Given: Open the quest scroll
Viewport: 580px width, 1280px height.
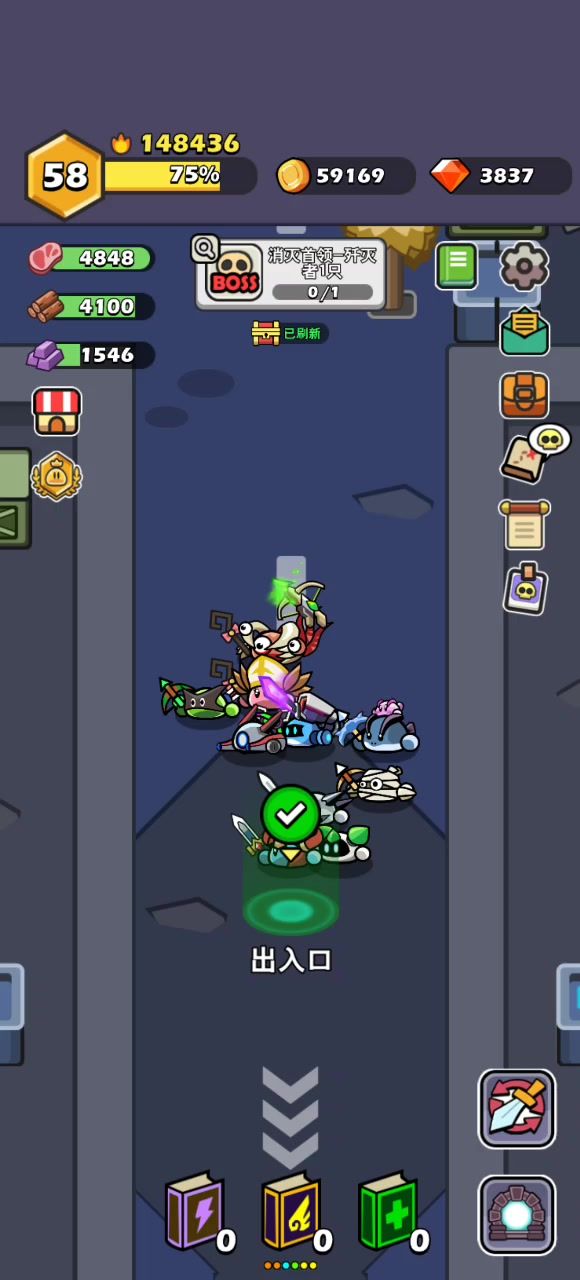Looking at the screenshot, I should [524, 524].
